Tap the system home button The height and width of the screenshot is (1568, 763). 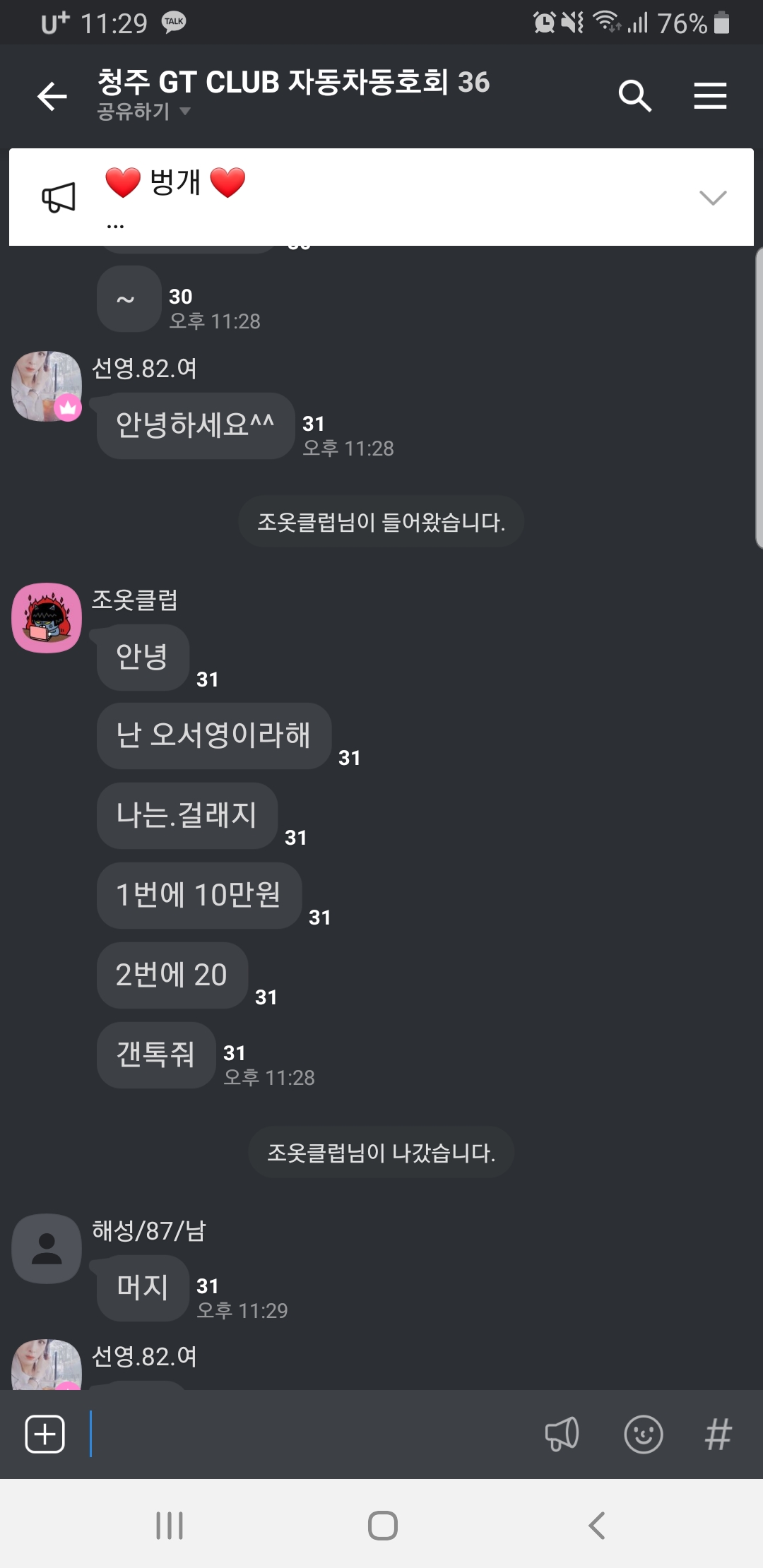click(x=382, y=1526)
